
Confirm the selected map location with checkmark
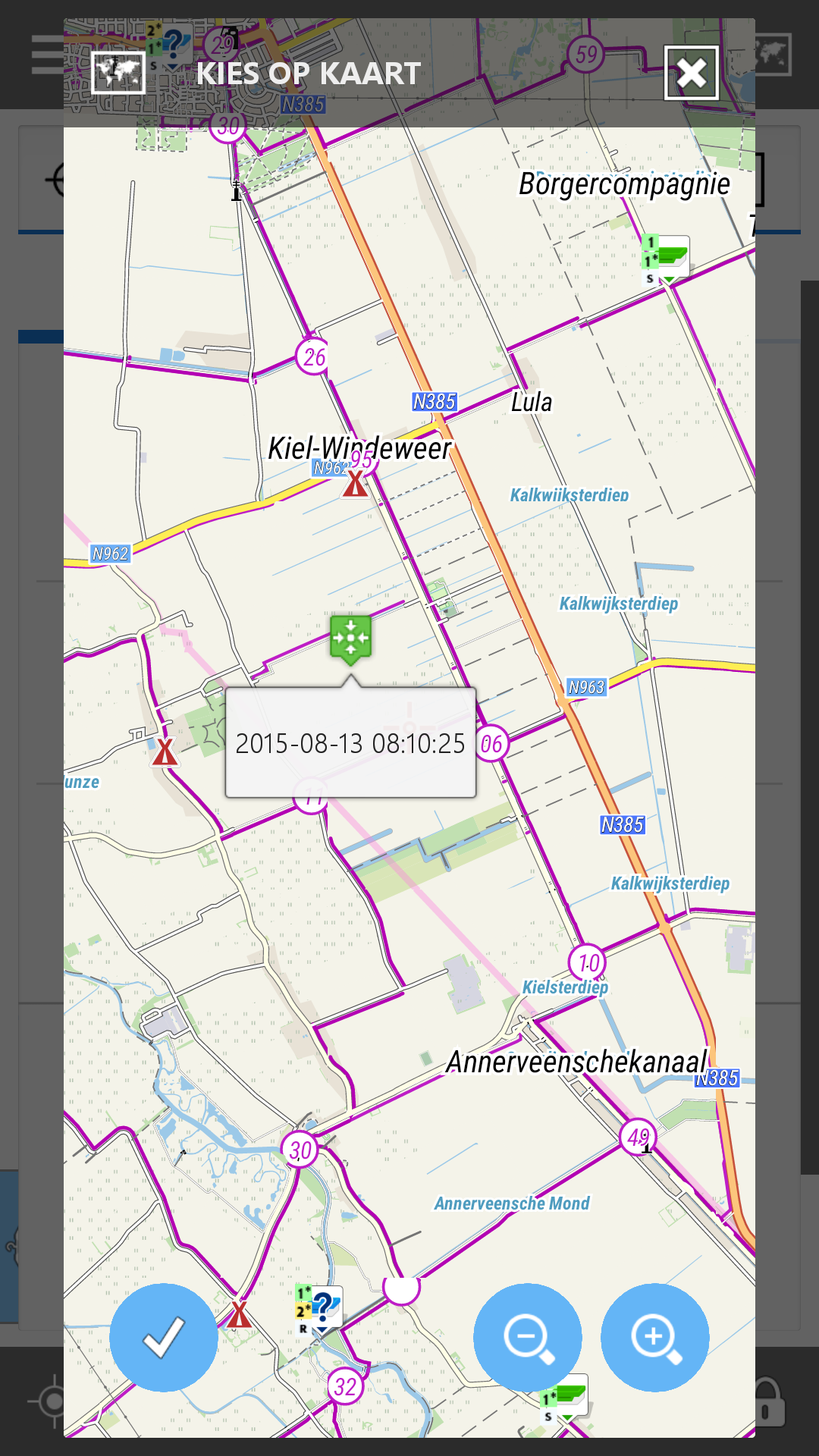point(164,1337)
